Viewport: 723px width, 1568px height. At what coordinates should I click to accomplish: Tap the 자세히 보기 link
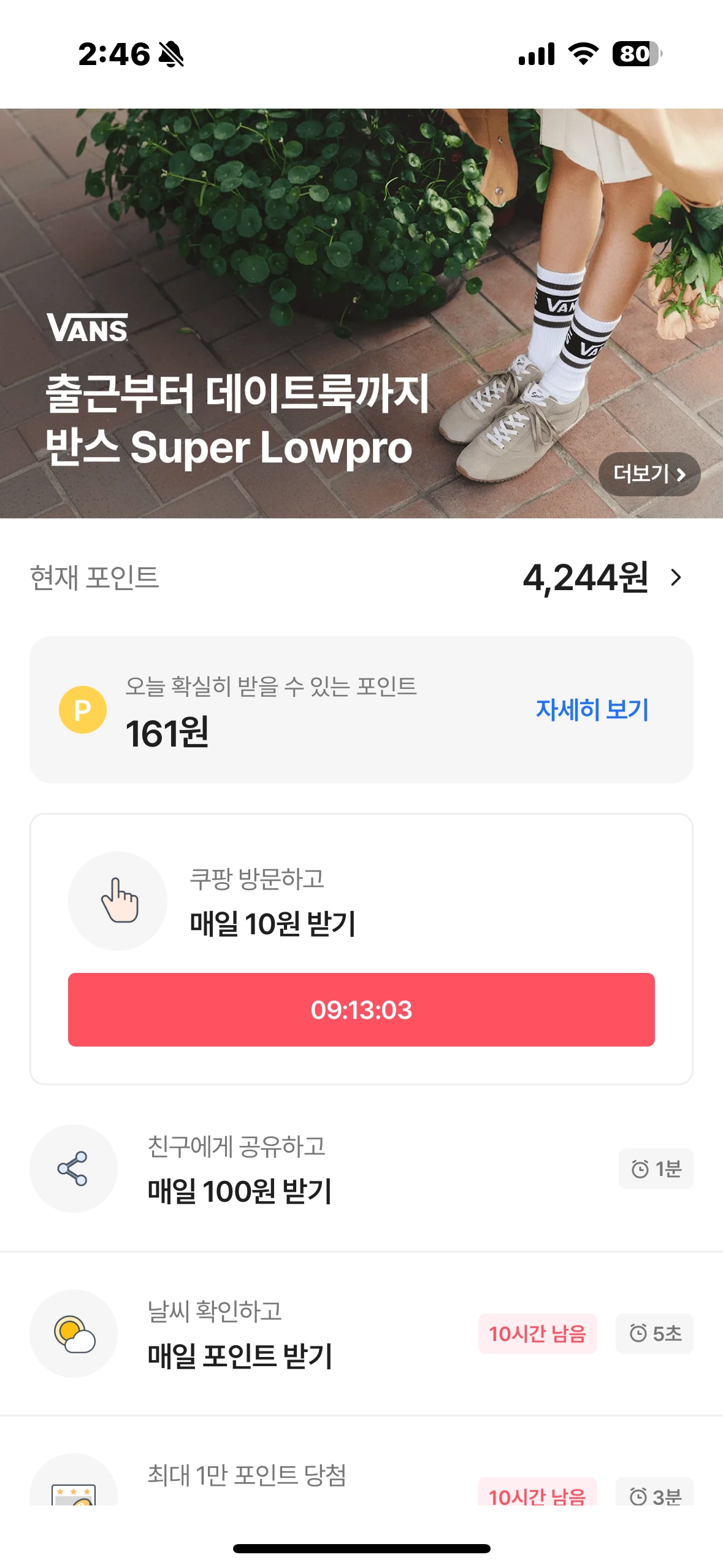592,709
